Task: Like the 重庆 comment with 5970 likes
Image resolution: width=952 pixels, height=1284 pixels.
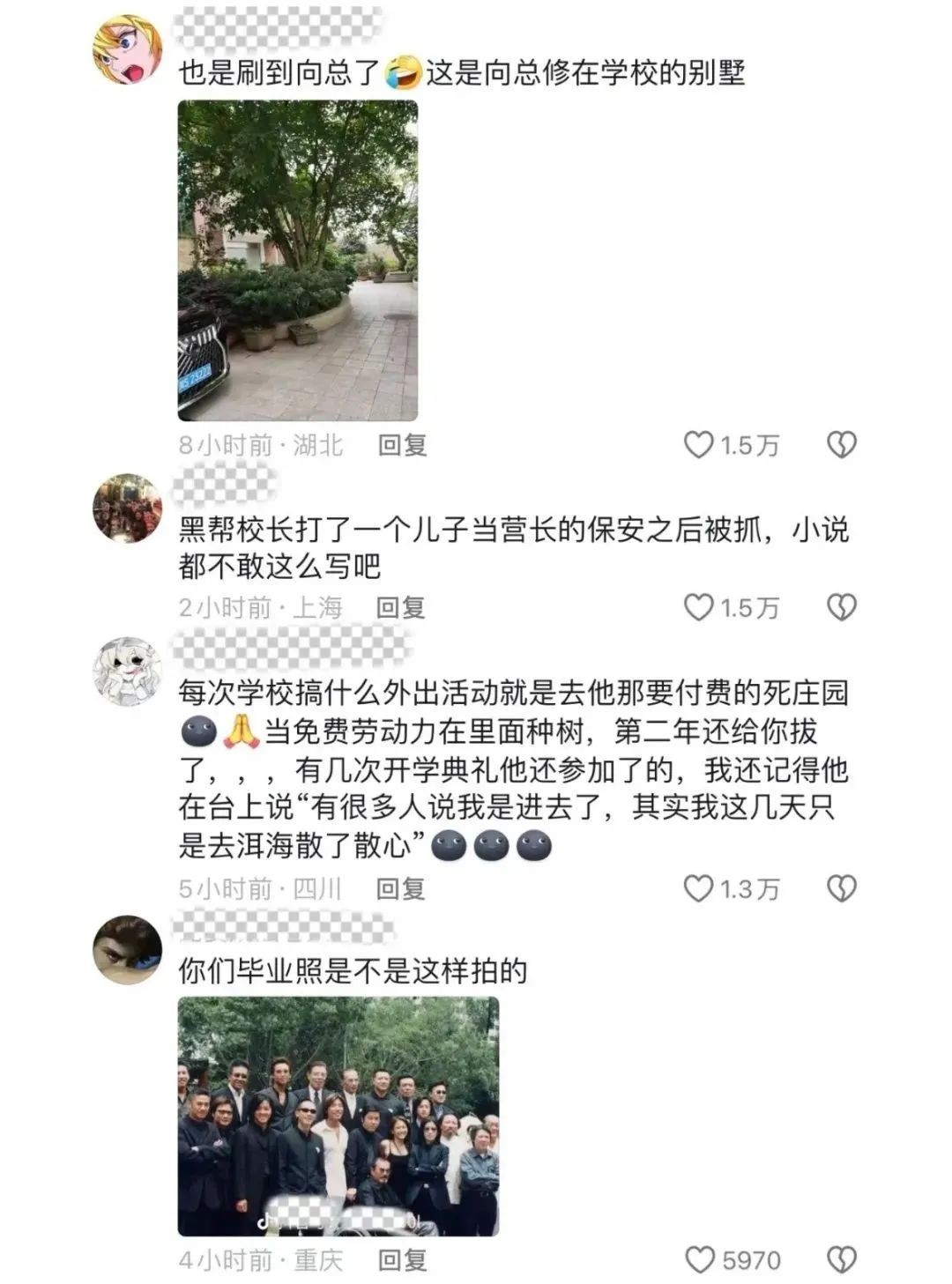Action: [700, 1260]
